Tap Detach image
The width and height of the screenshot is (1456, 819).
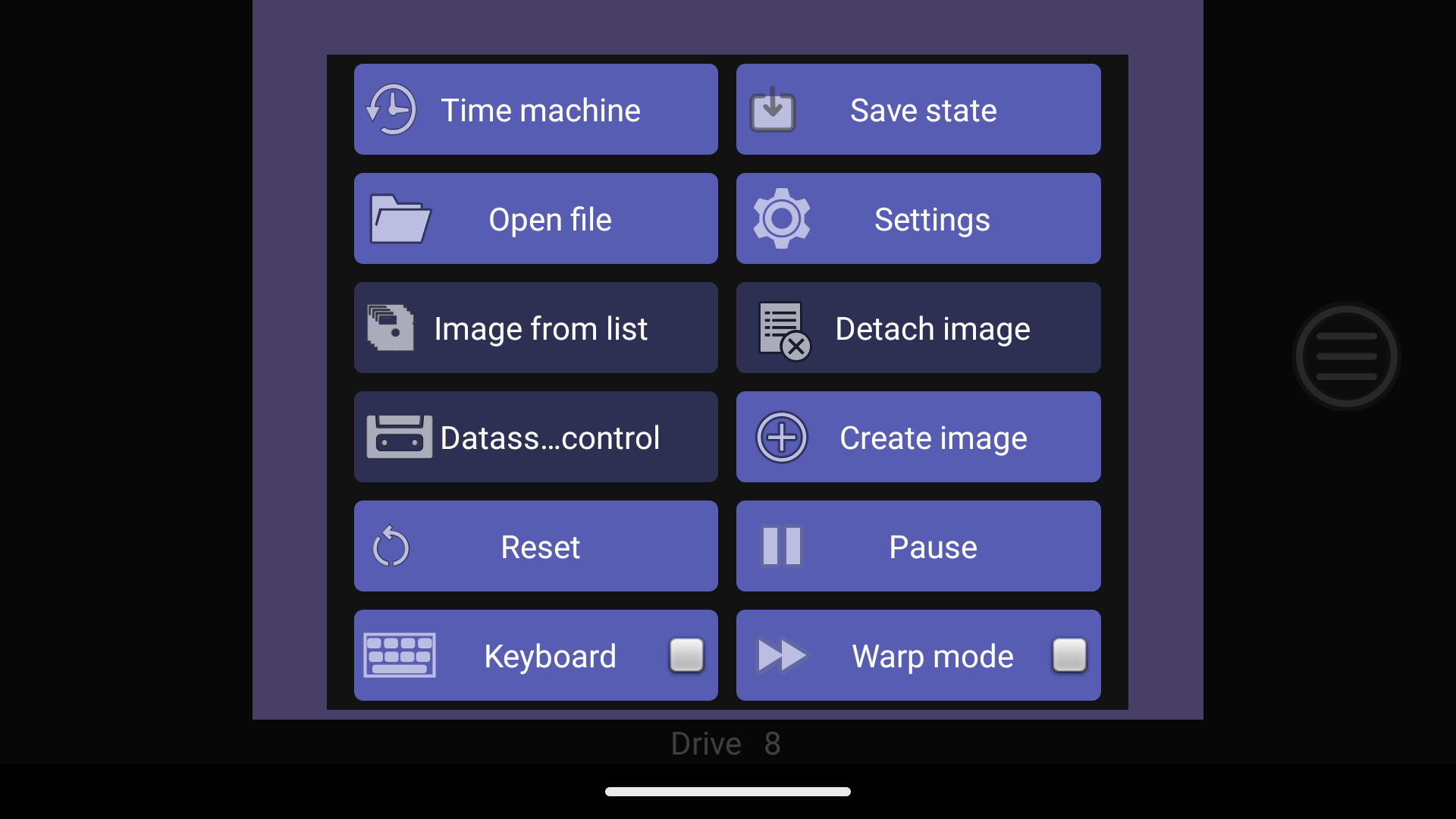pos(918,328)
